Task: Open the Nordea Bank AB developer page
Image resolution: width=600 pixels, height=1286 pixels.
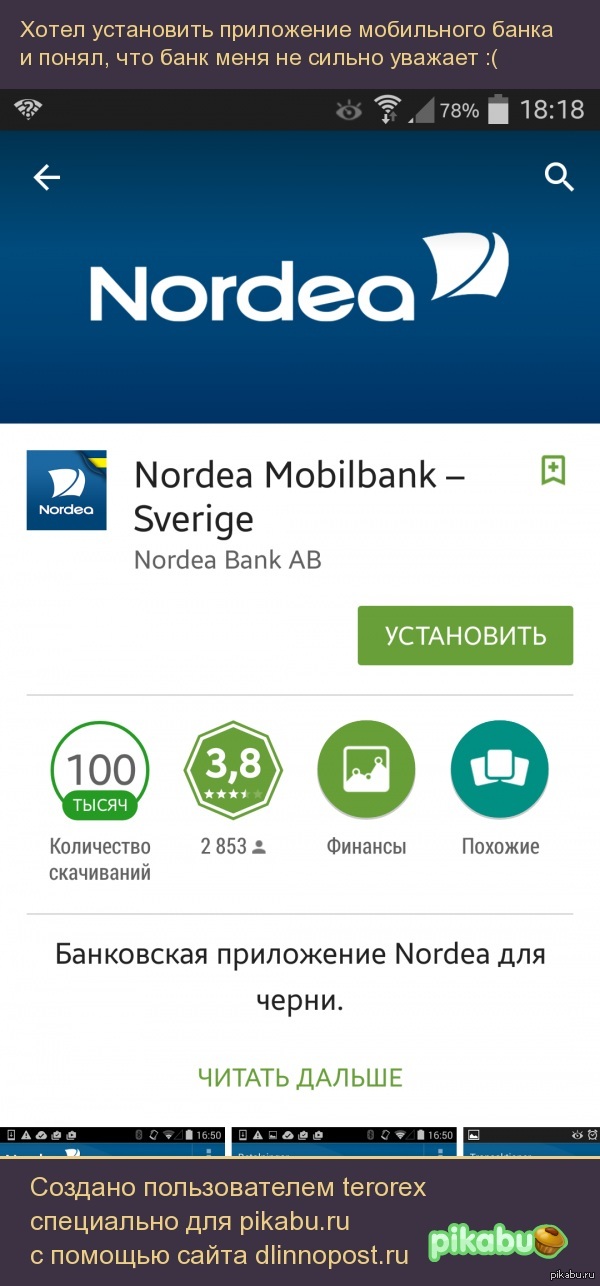Action: coord(228,560)
